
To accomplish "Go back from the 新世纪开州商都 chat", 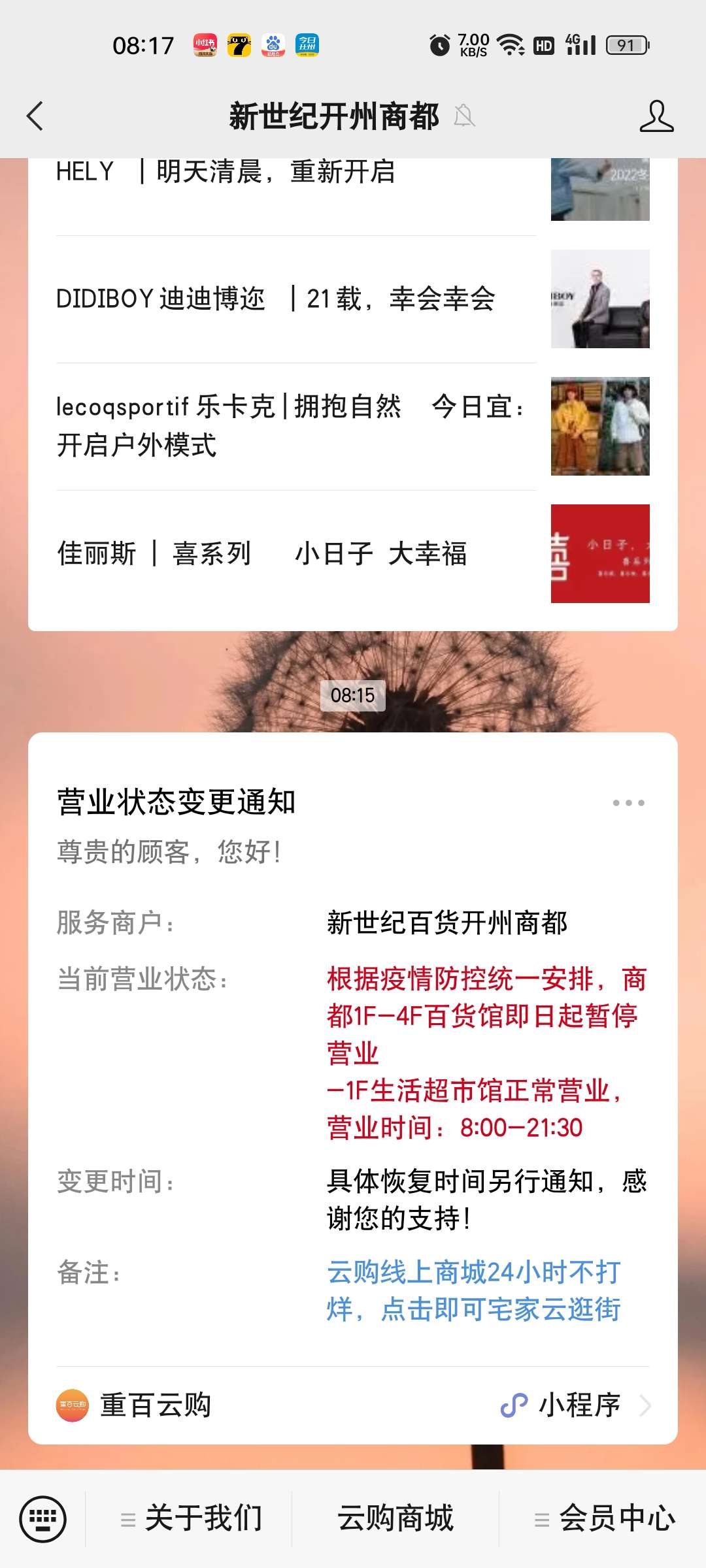I will (x=35, y=116).
